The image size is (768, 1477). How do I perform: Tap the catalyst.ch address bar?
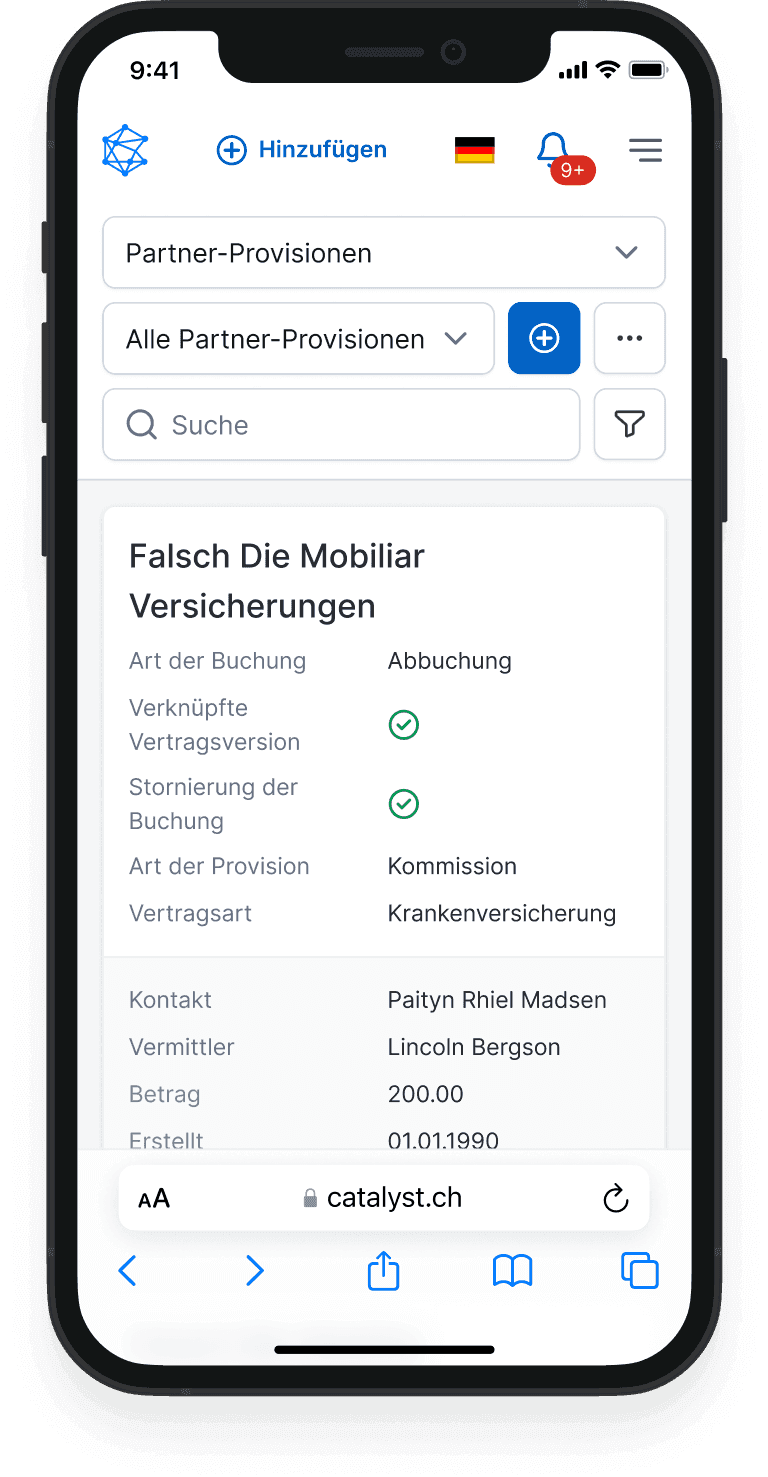pos(384,1198)
